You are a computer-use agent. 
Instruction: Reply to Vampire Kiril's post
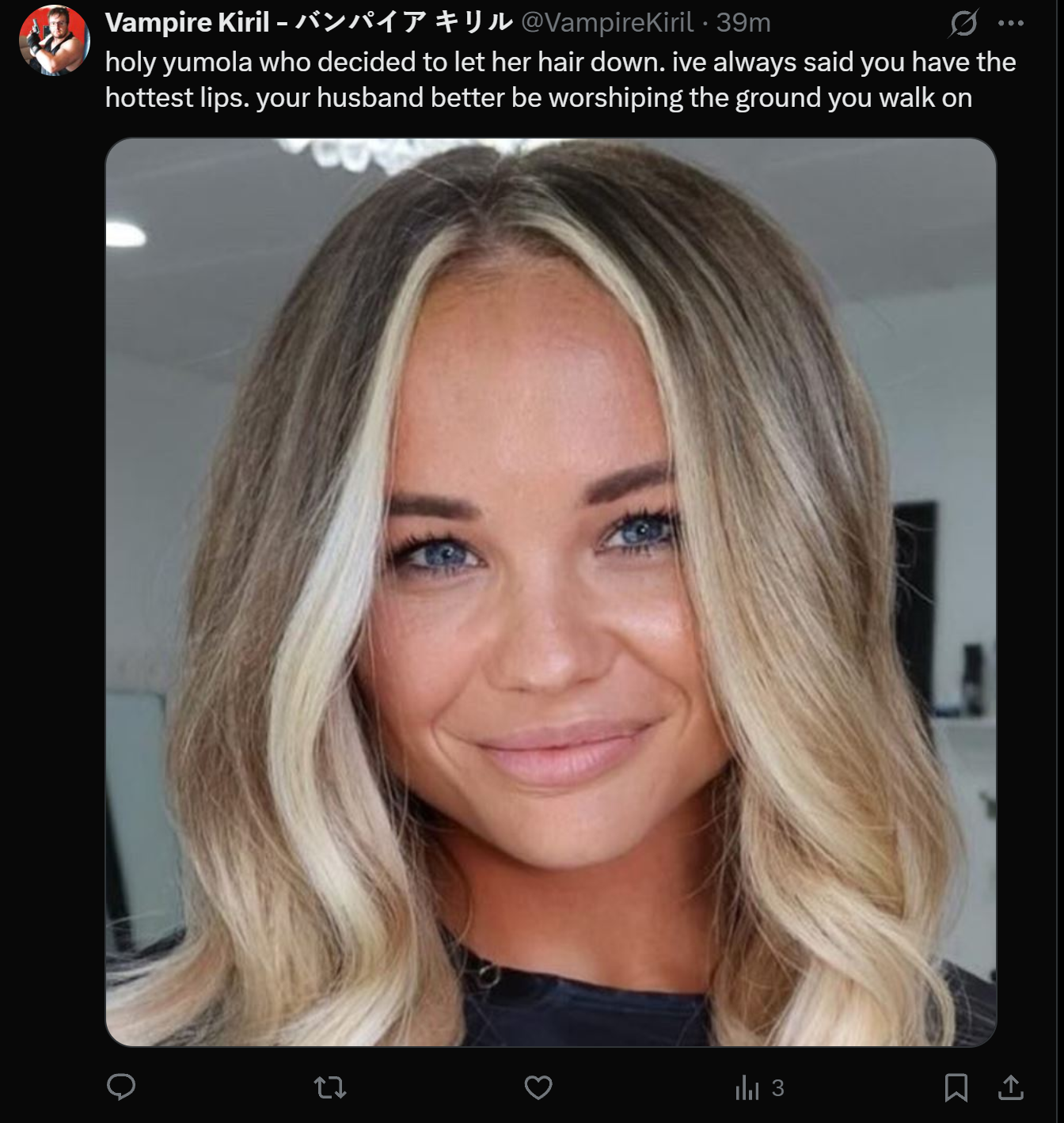[121, 1087]
